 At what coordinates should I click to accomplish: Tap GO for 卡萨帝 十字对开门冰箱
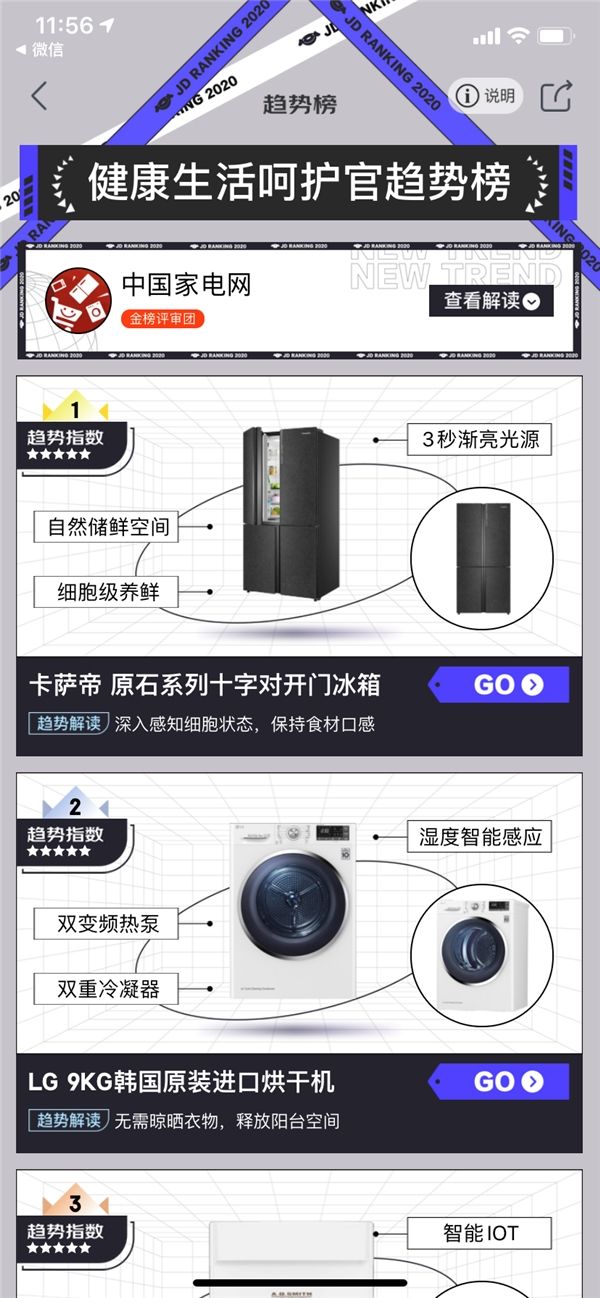pyautogui.click(x=507, y=685)
